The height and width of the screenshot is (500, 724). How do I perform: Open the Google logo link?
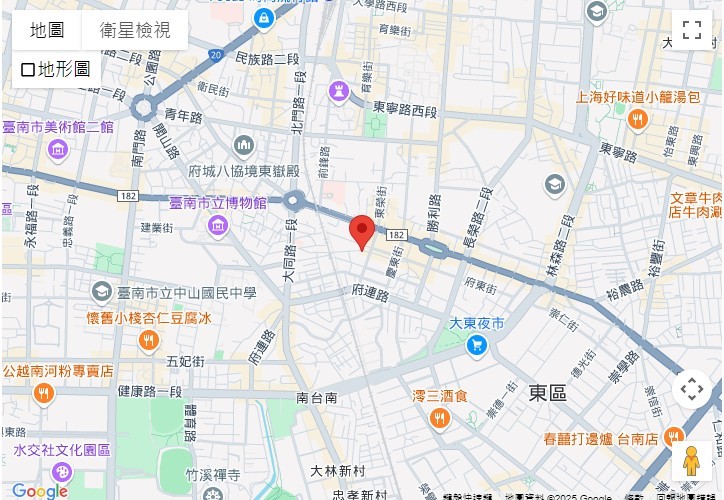pyautogui.click(x=39, y=490)
